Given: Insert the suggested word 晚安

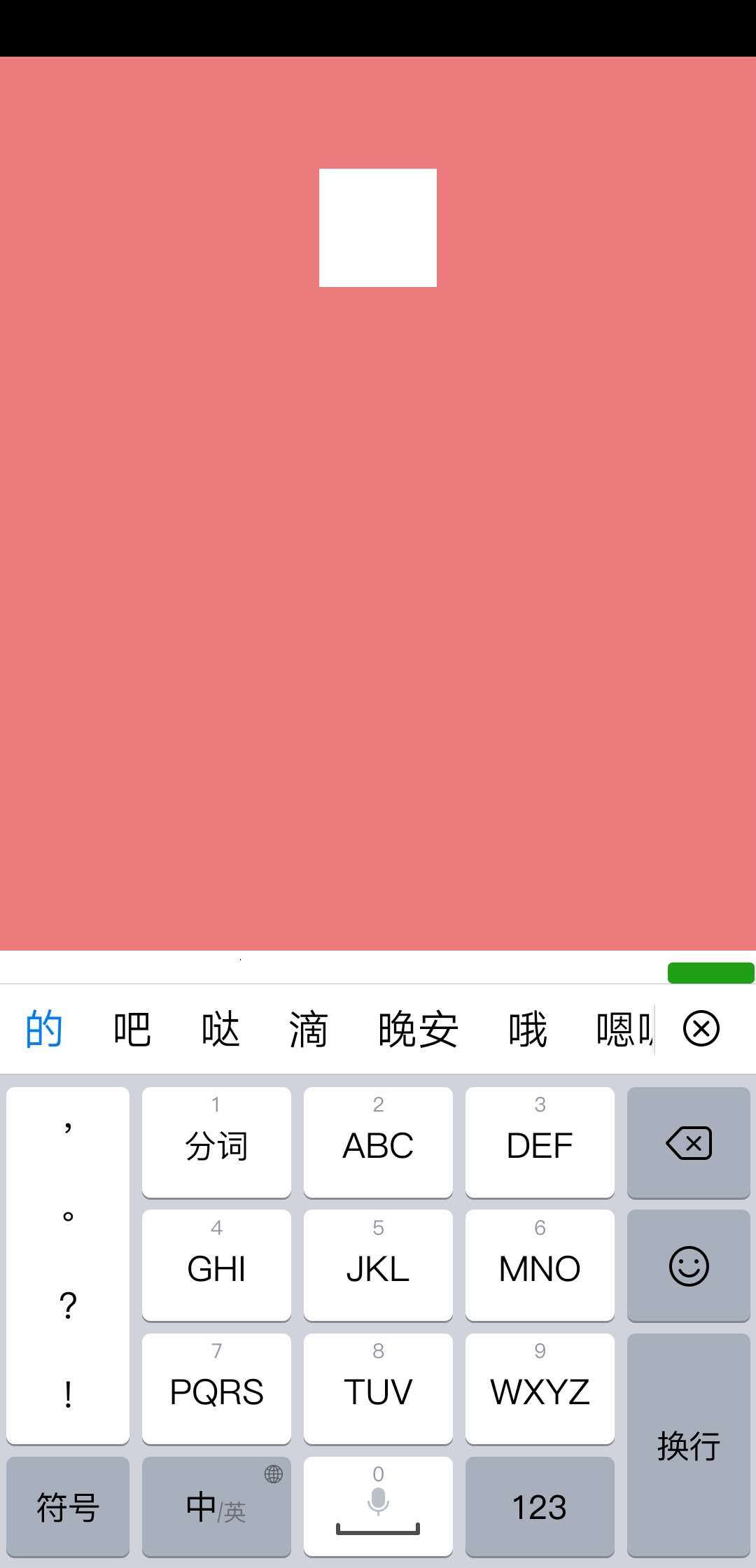Looking at the screenshot, I should pos(418,1029).
